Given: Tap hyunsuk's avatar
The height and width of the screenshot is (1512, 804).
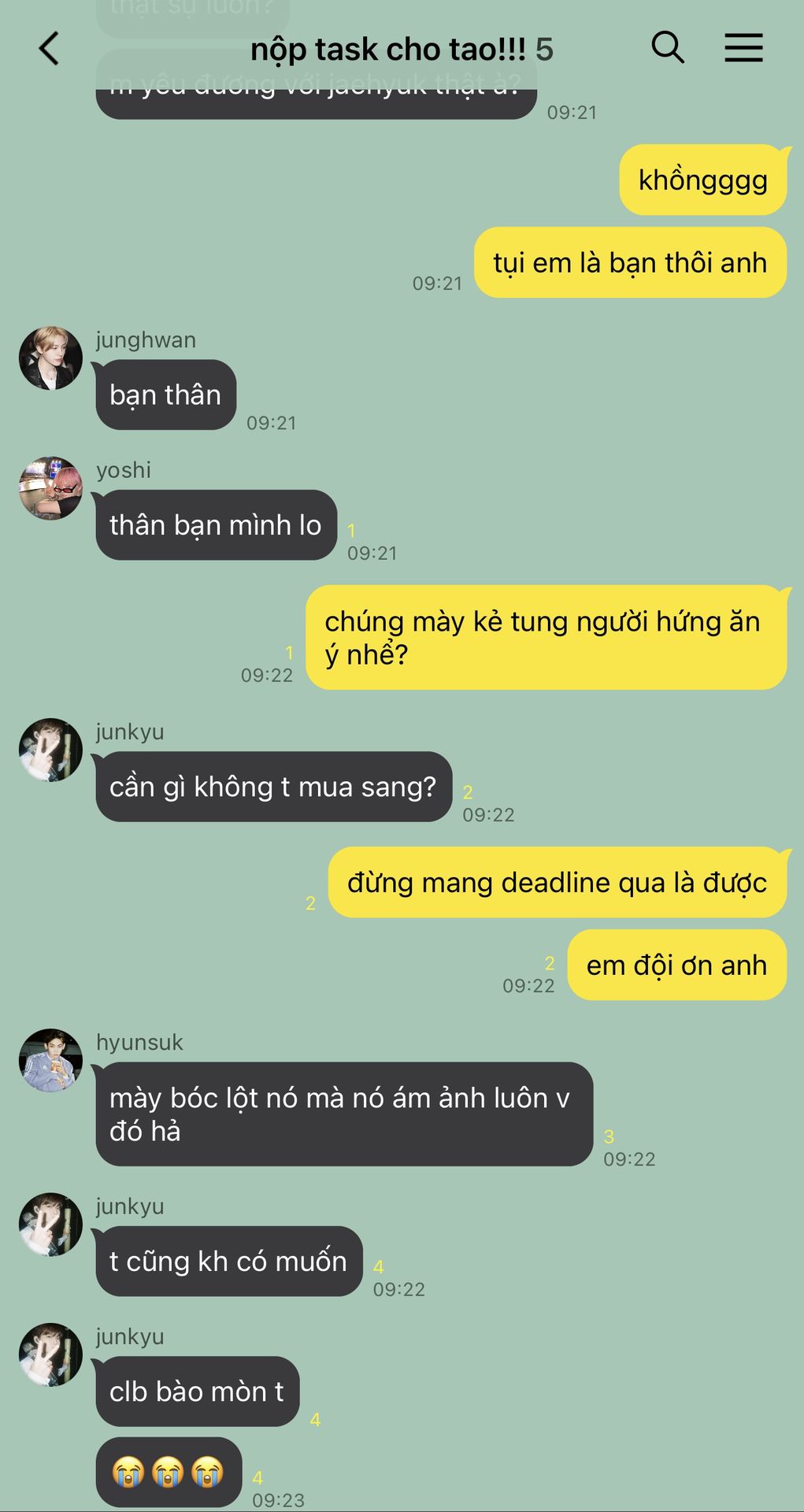Looking at the screenshot, I should click(x=50, y=1060).
